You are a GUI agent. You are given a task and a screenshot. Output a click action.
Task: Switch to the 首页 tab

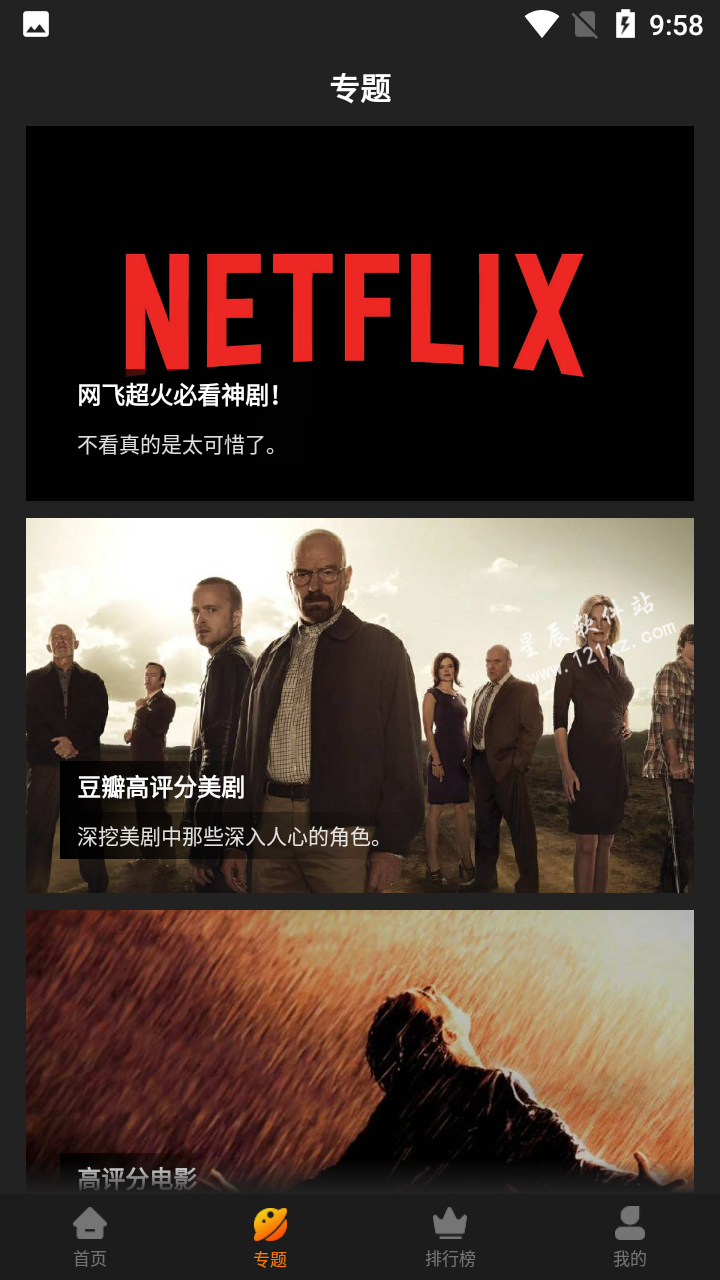click(x=90, y=1237)
